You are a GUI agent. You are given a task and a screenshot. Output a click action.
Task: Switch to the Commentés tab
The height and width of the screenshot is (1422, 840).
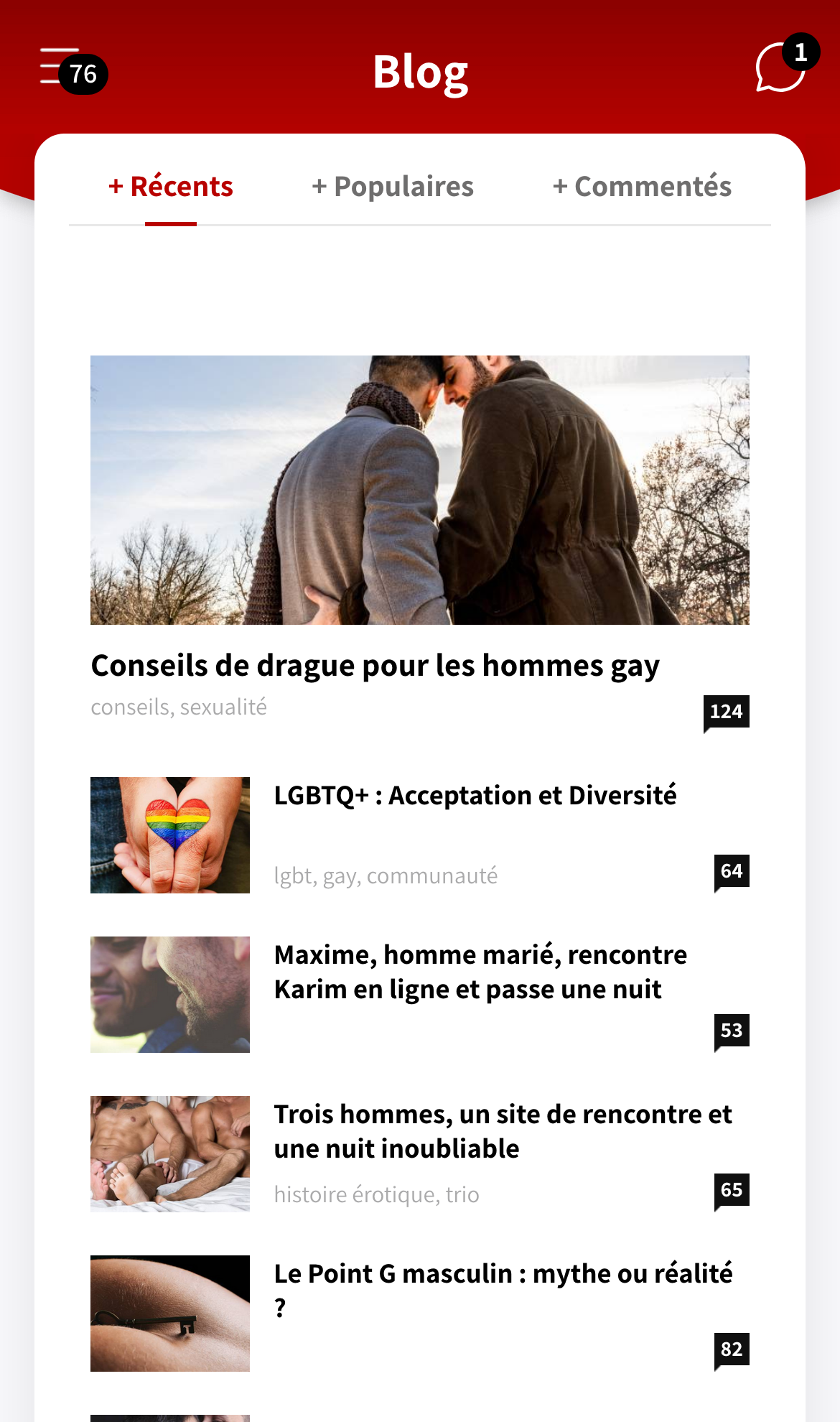tap(642, 187)
